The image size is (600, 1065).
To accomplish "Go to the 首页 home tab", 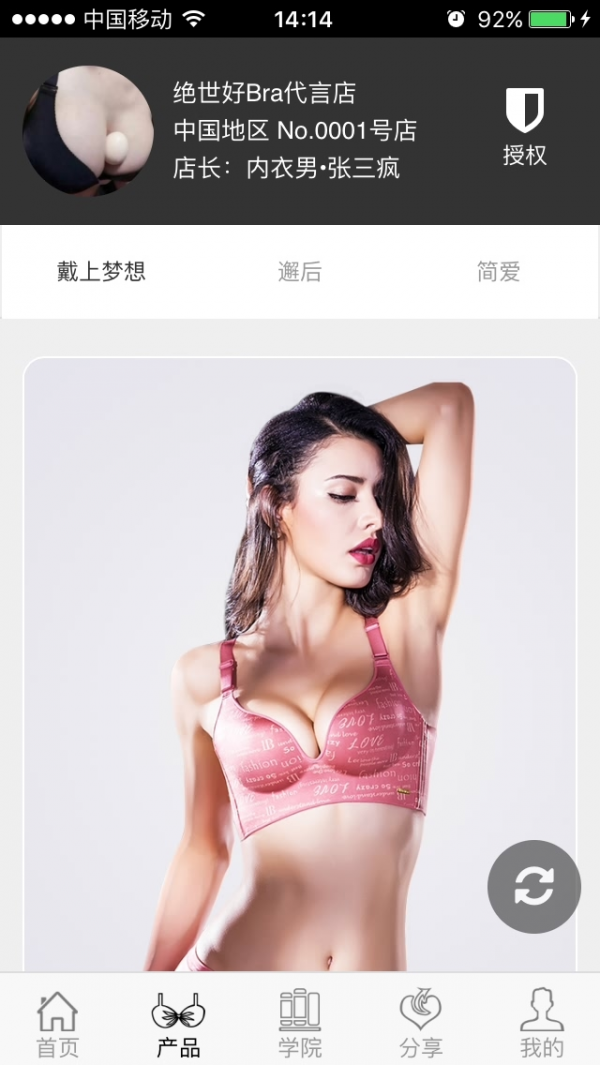I will [58, 1024].
